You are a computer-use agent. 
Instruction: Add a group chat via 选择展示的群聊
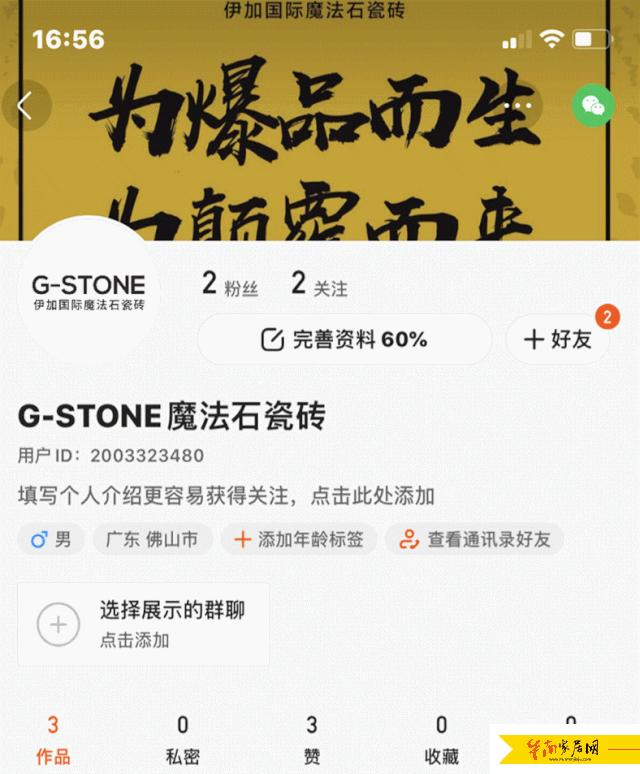click(x=143, y=624)
